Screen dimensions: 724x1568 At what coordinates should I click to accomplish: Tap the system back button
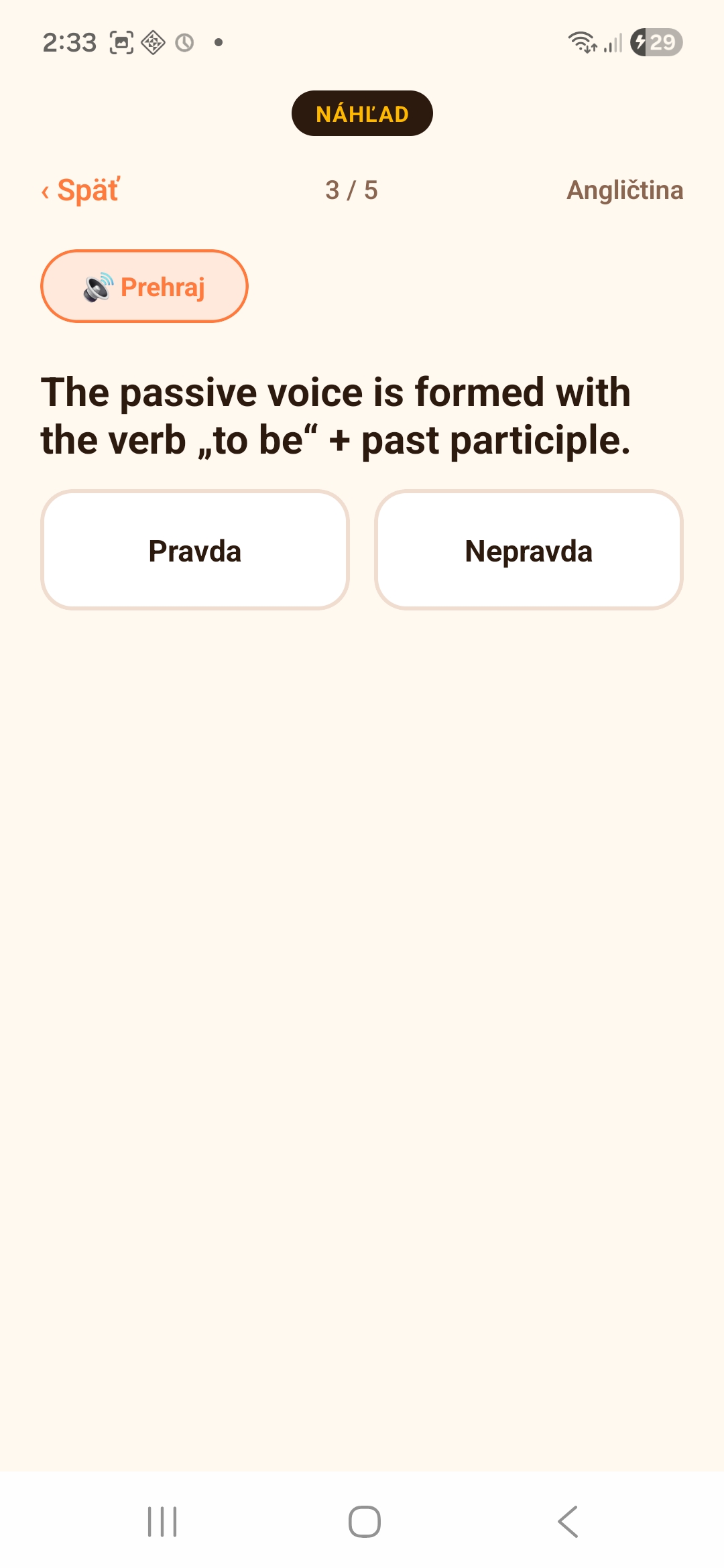(x=568, y=1521)
